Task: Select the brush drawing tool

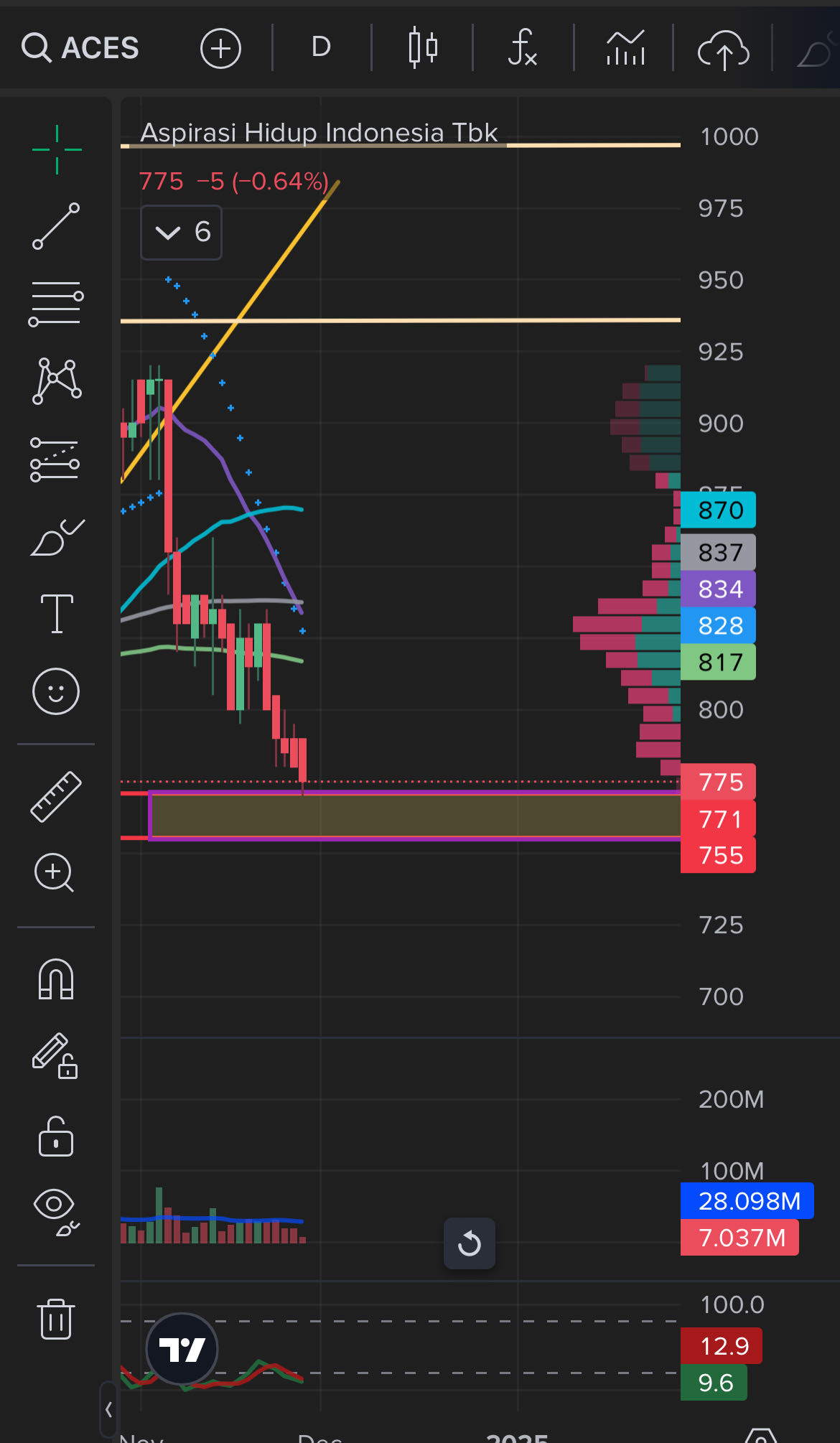Action: tap(56, 537)
